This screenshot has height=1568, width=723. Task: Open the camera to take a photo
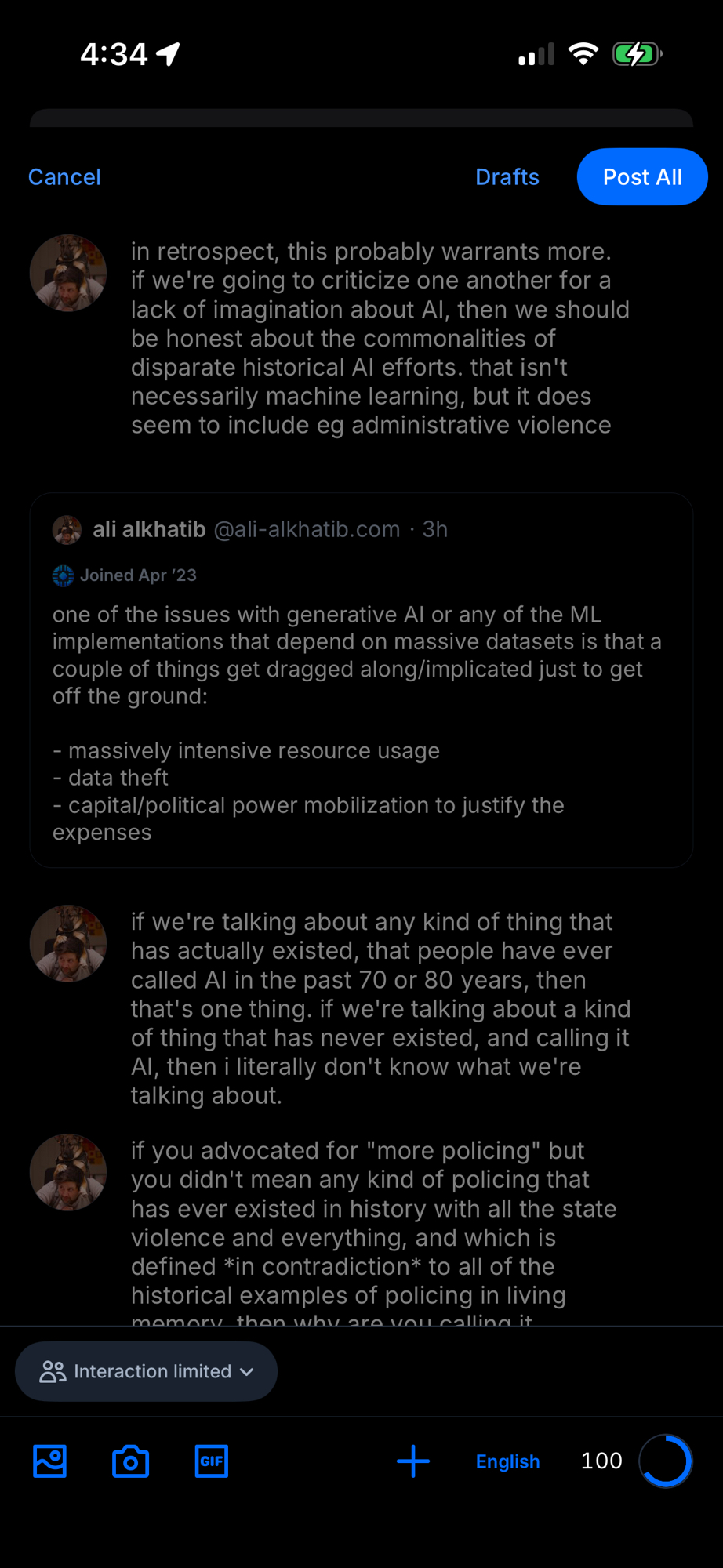pos(131,1461)
